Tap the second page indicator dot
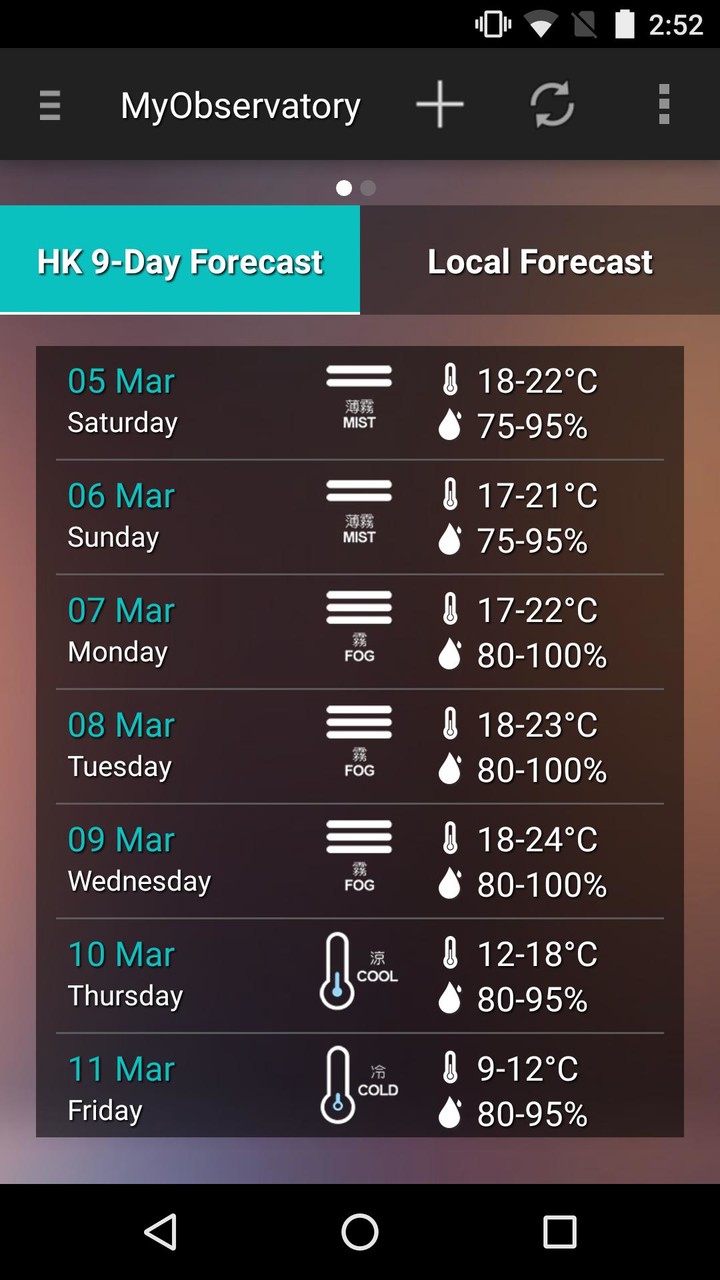The image size is (720, 1280). tap(367, 187)
